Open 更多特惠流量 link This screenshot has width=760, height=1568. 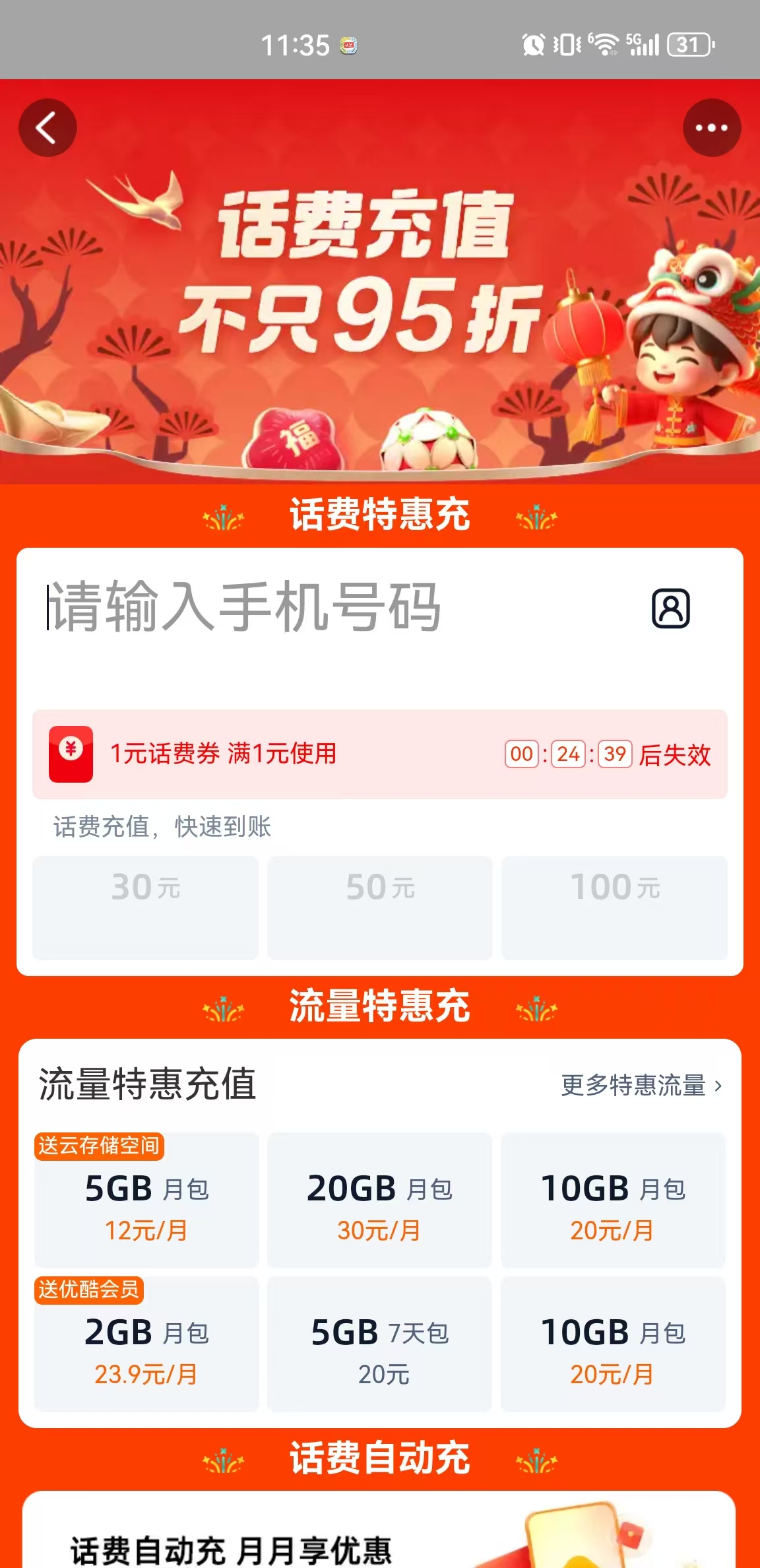click(x=641, y=1086)
